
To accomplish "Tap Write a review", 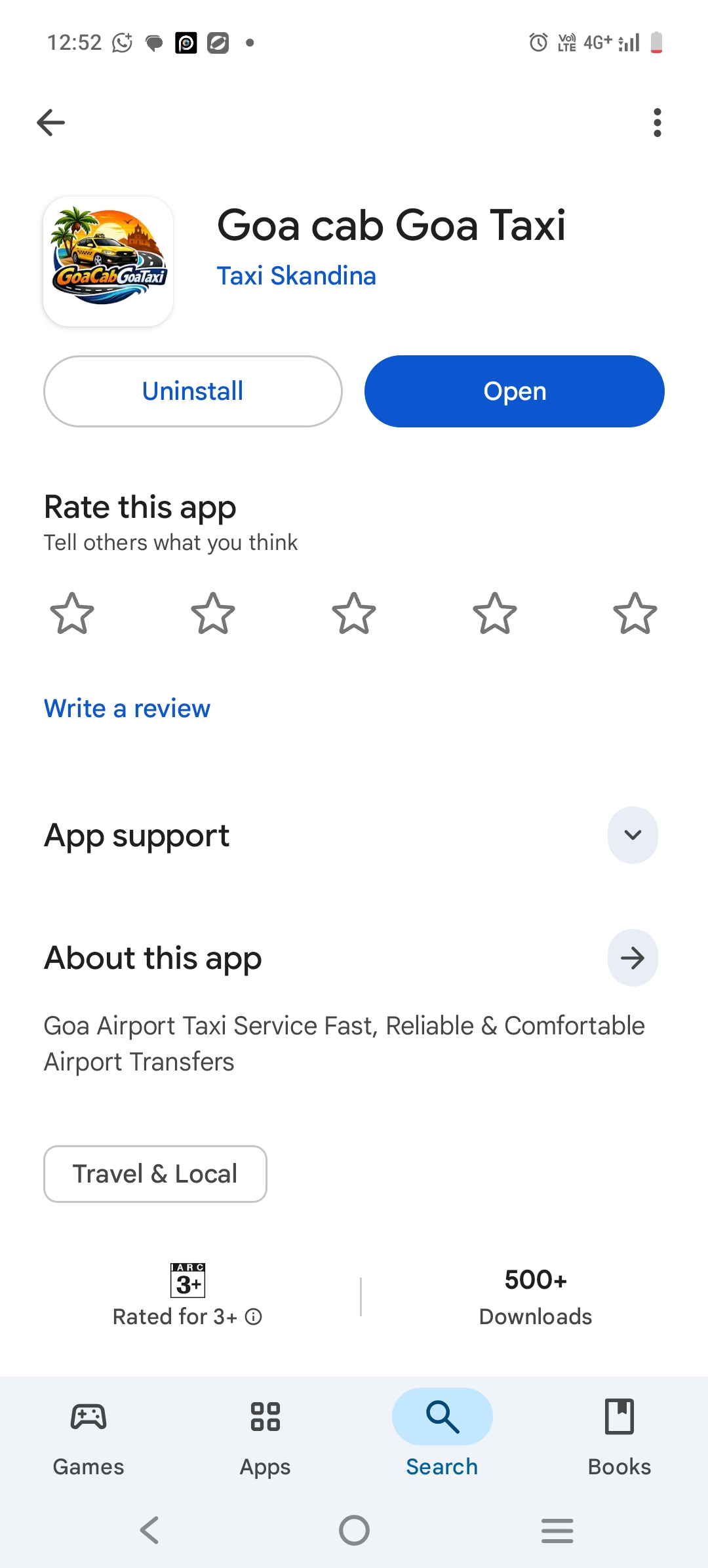I will point(127,709).
